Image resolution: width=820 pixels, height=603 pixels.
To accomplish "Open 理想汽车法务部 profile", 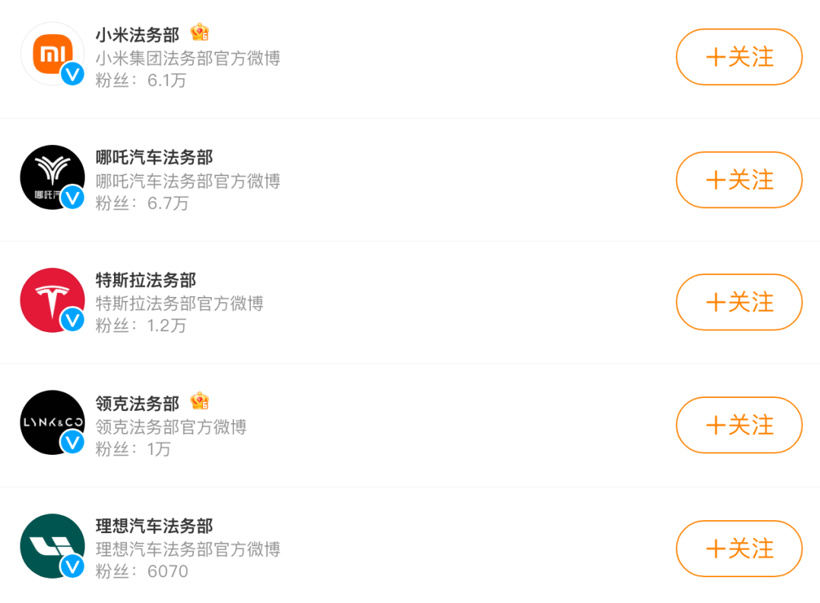I will (154, 526).
